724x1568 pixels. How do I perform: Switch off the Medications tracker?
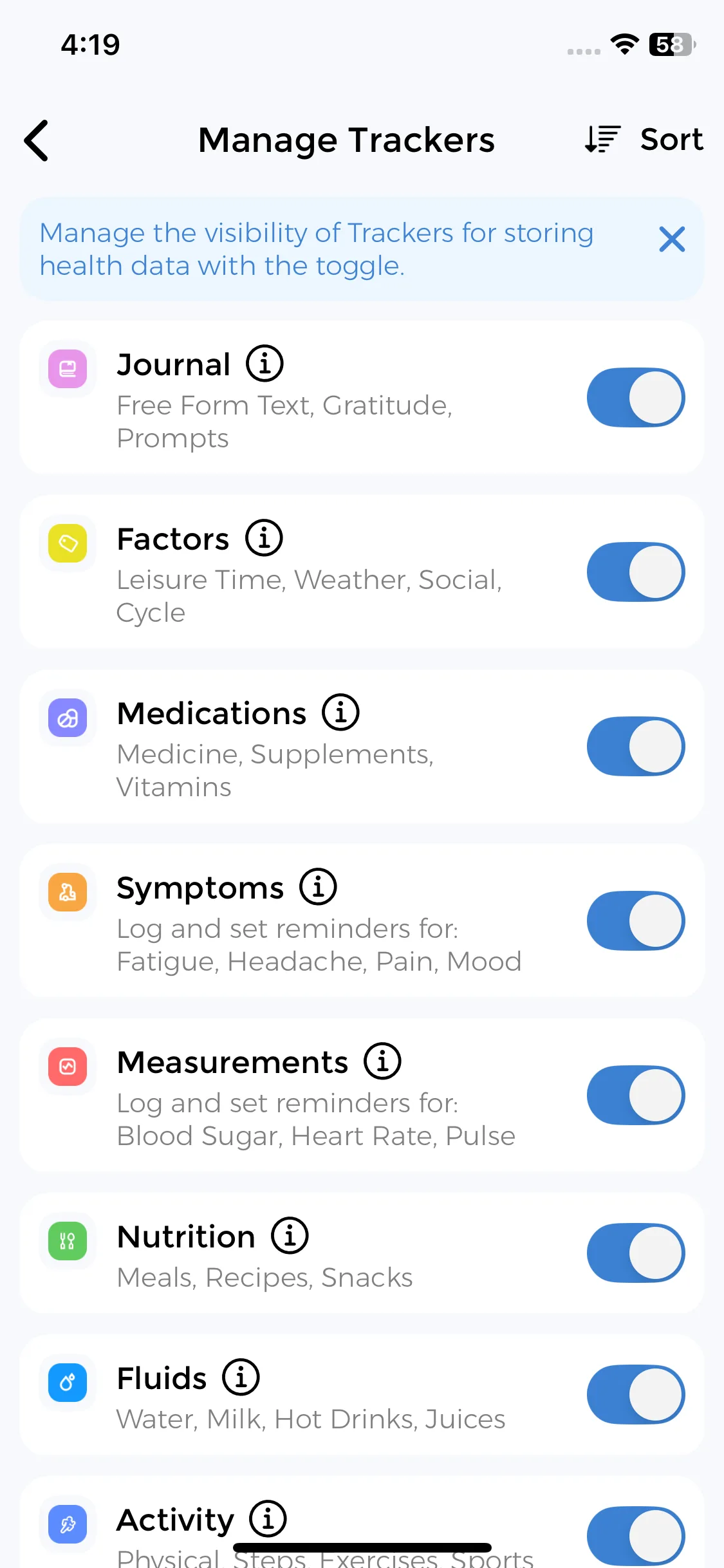(635, 747)
